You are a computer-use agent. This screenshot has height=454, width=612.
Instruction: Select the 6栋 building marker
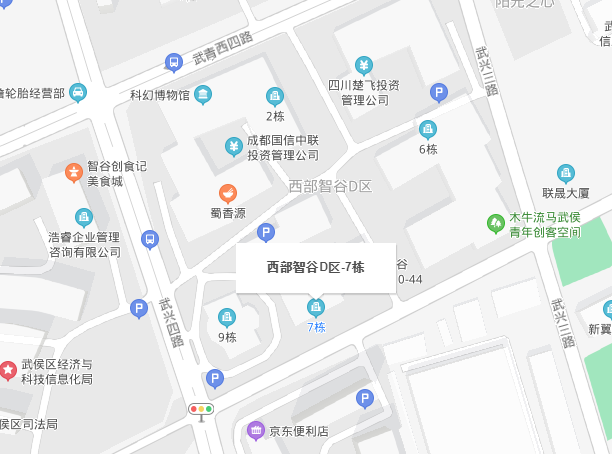[x=428, y=129]
